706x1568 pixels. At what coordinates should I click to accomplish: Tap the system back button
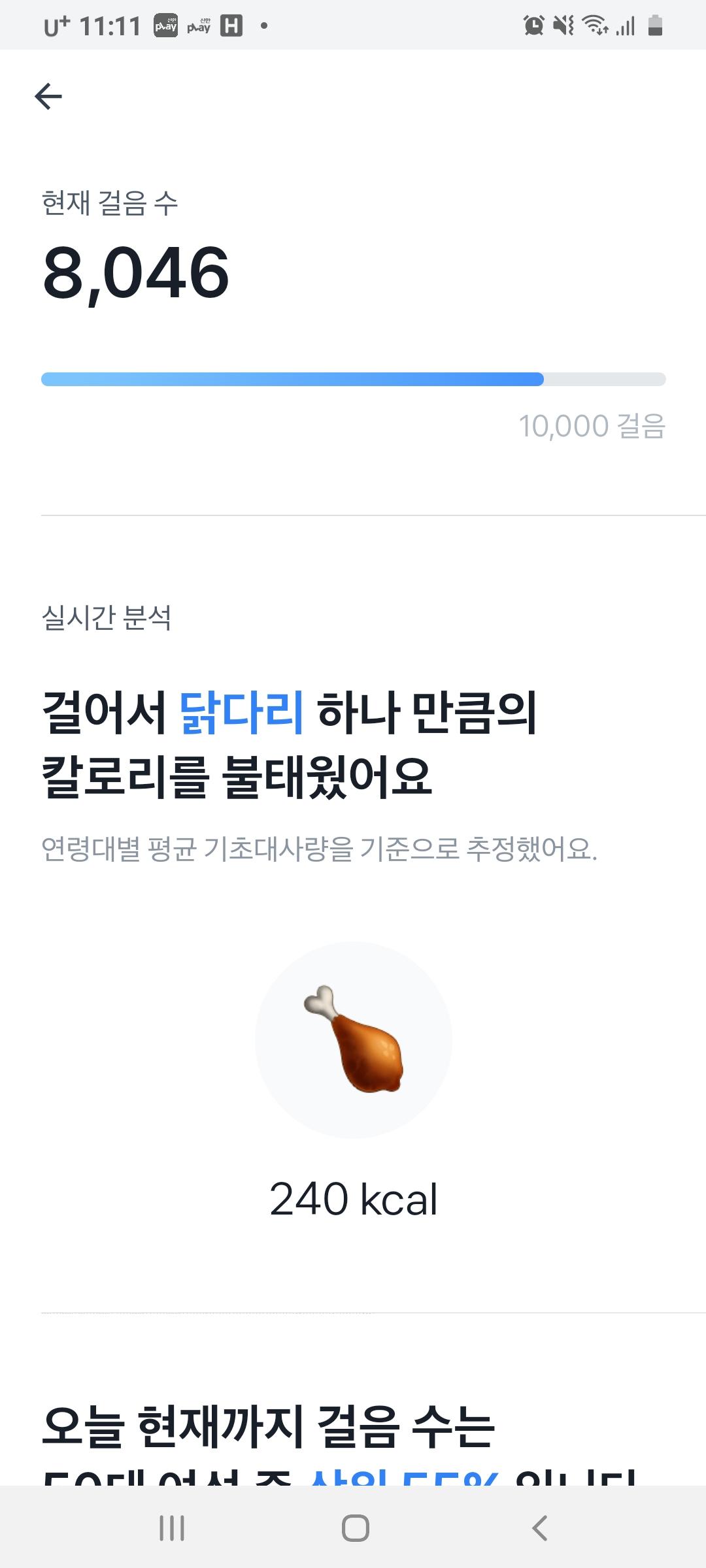(539, 1528)
